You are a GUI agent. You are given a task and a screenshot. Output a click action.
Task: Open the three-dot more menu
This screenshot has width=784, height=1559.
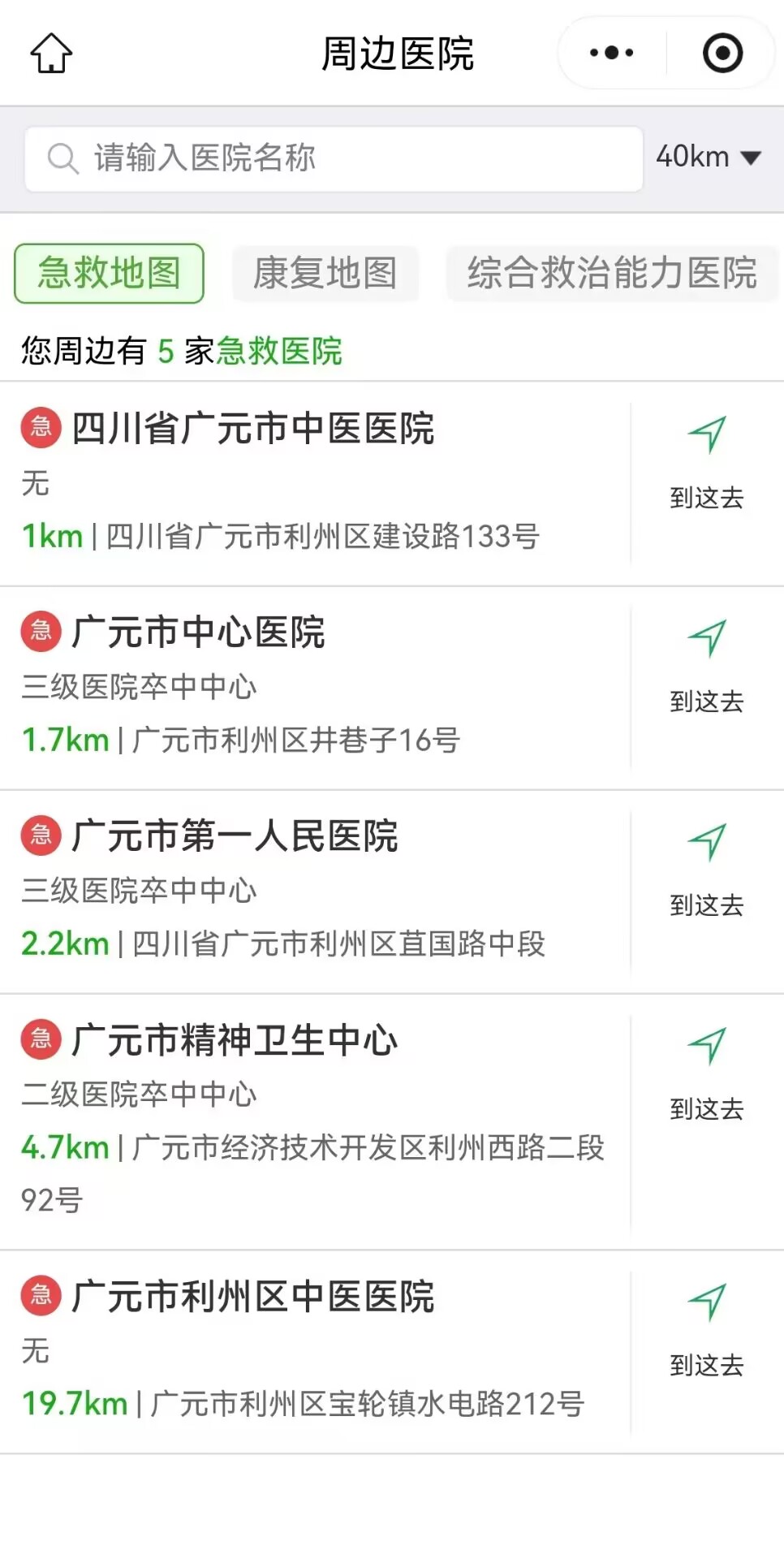coord(612,54)
